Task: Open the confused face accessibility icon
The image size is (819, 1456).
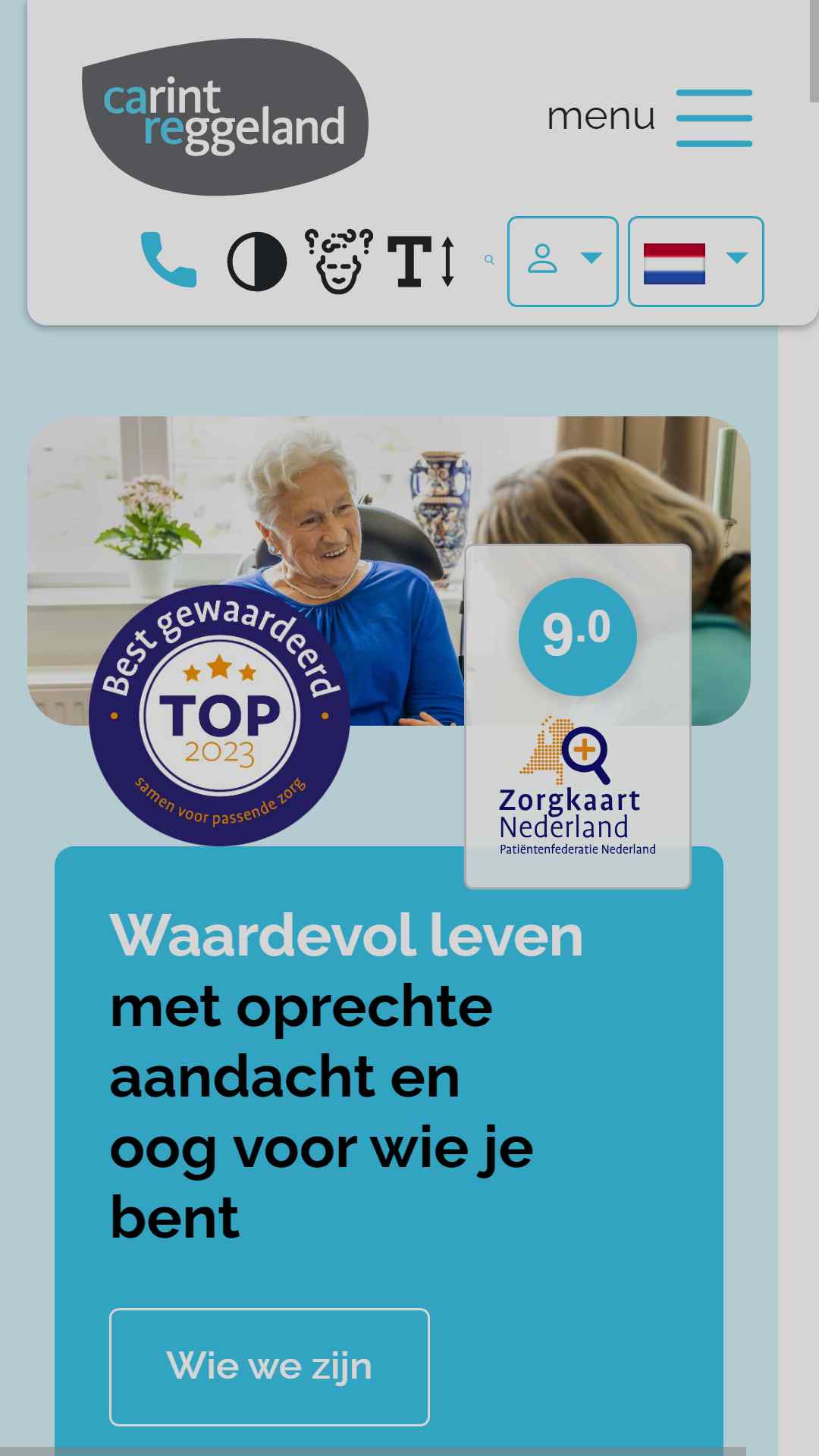Action: pos(338,261)
